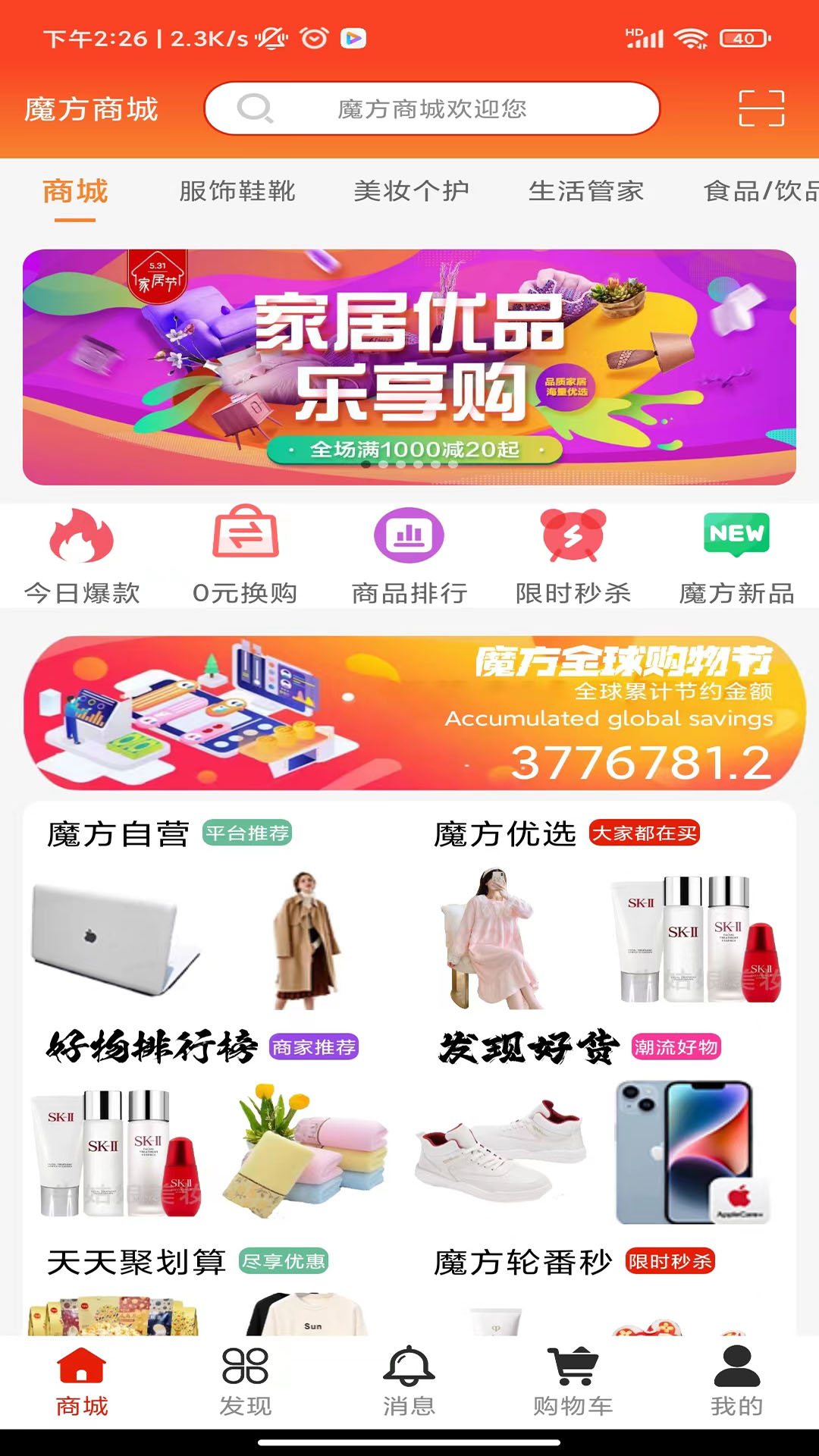Switch to the 美妆个护 category tab
Image resolution: width=819 pixels, height=1456 pixels.
pyautogui.click(x=410, y=191)
